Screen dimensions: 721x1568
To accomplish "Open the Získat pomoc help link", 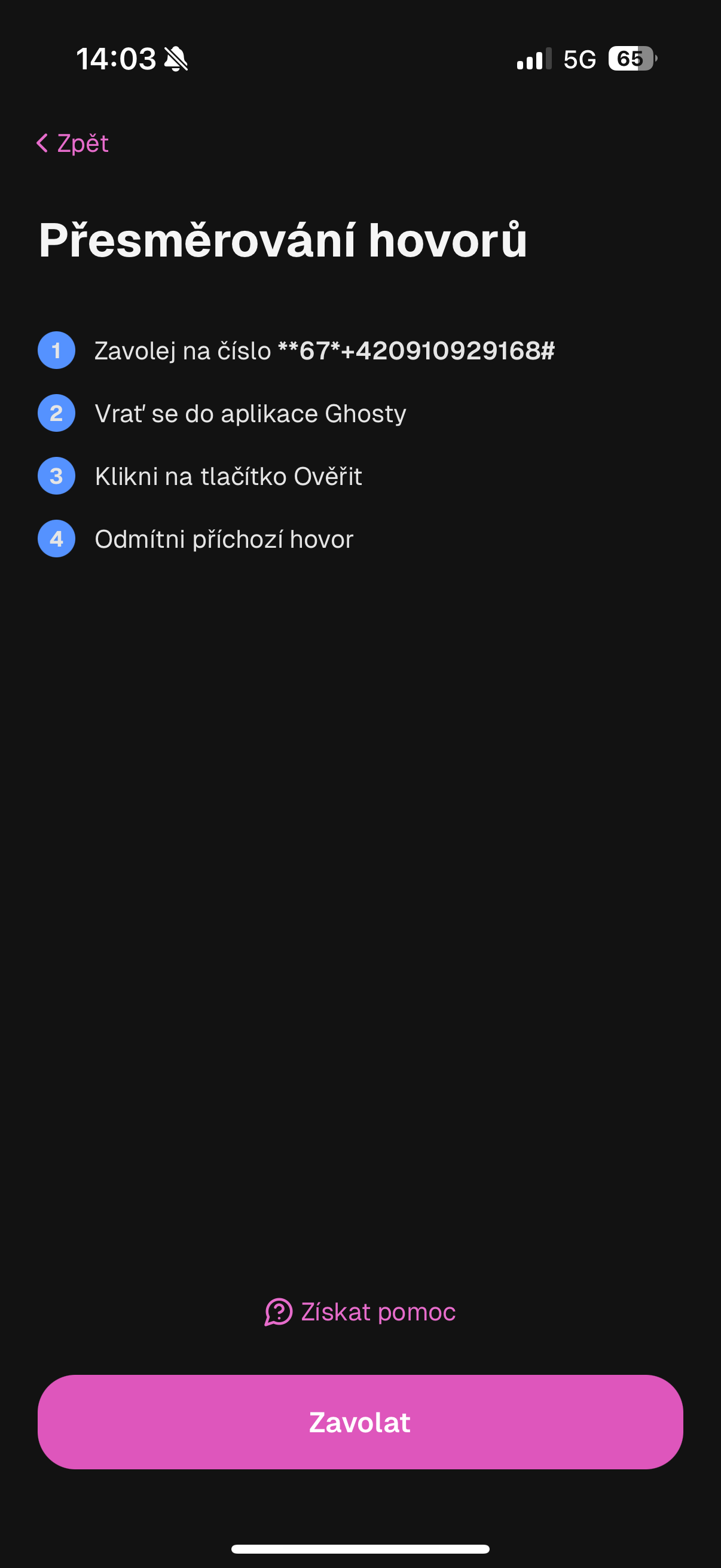I will click(360, 1311).
